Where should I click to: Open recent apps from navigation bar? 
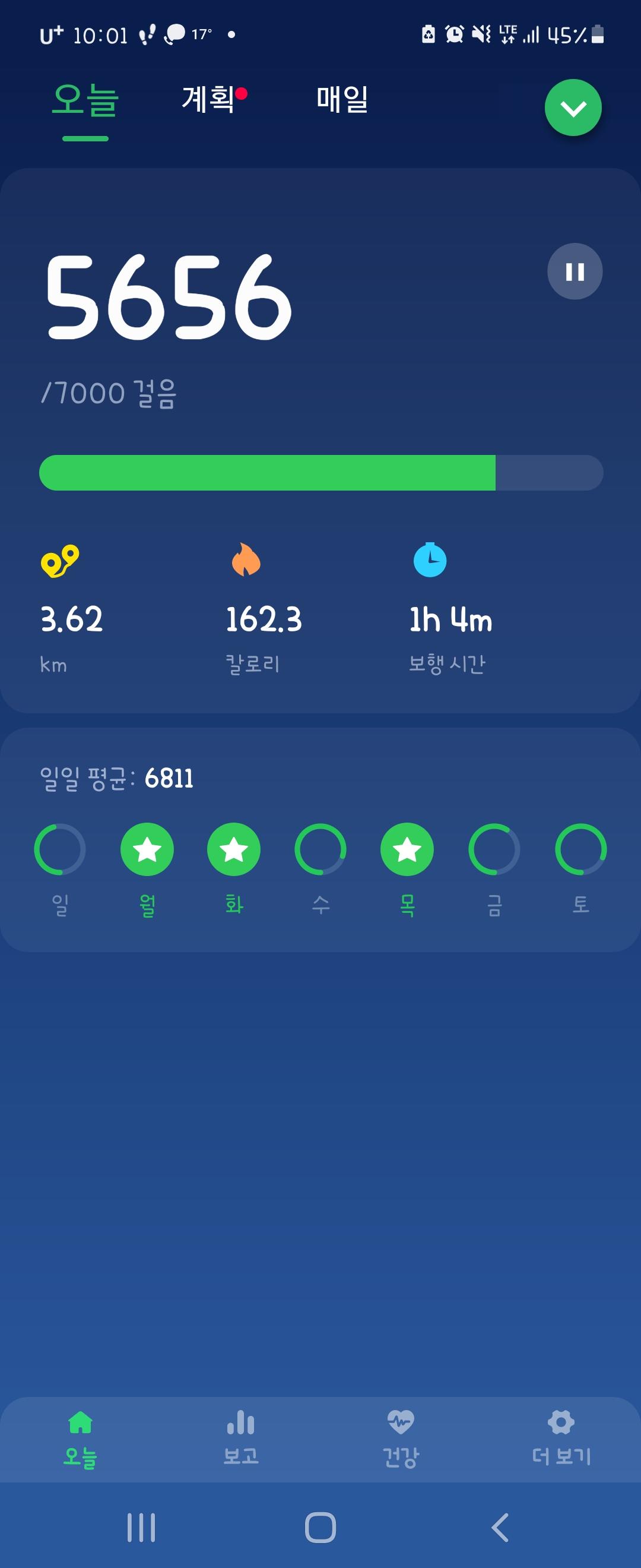[141, 1527]
